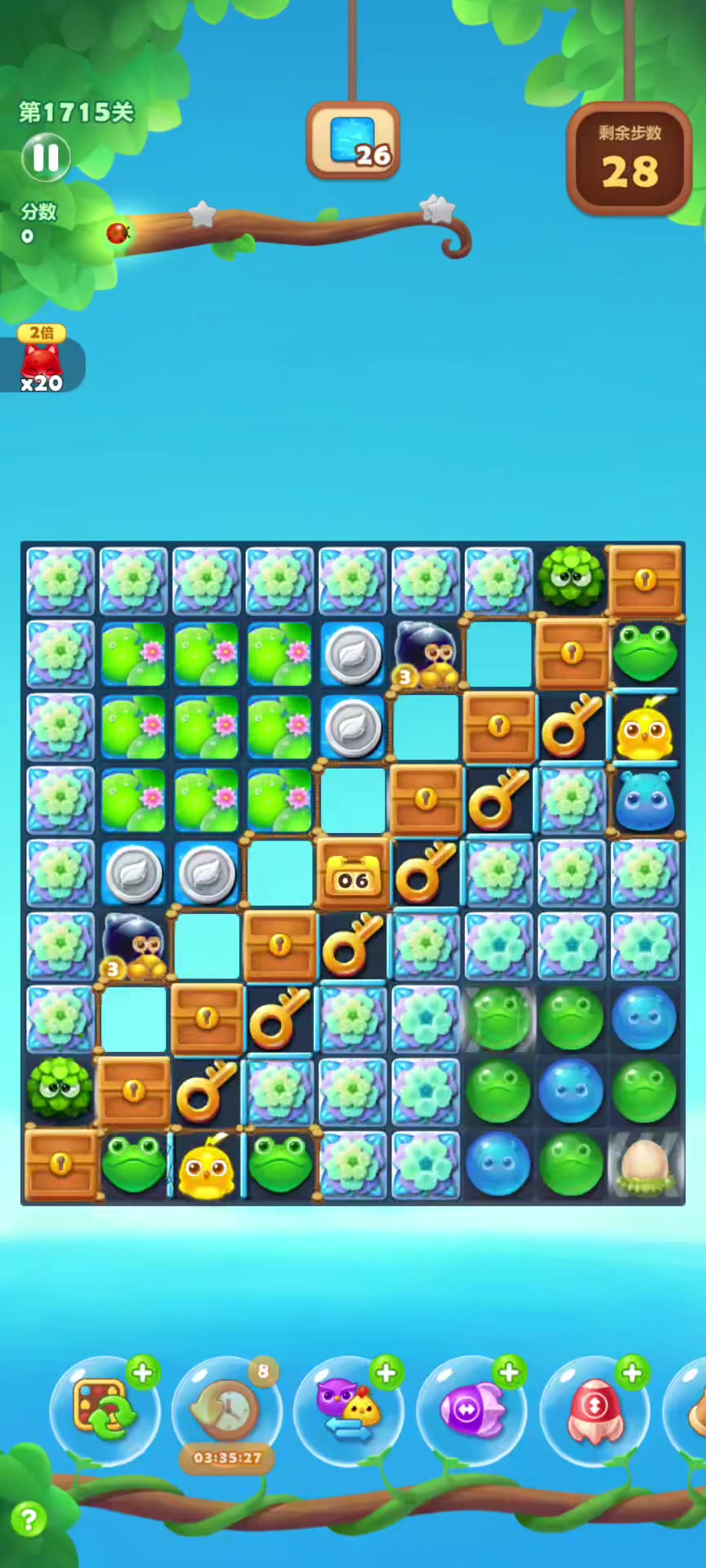
Task: Select the owl and chick swap booster
Action: pos(349,1409)
